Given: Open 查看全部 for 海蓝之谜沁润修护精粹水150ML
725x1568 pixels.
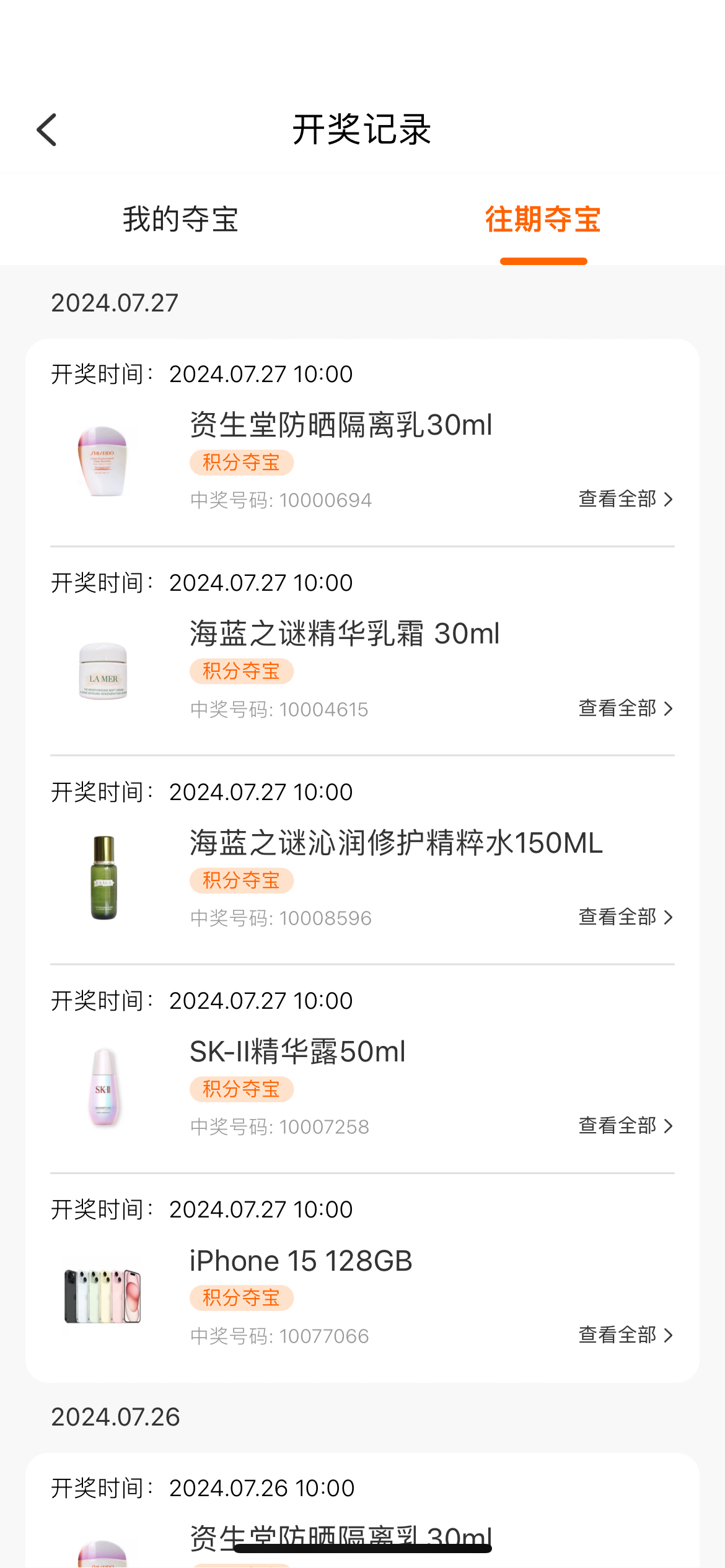Looking at the screenshot, I should click(x=625, y=917).
